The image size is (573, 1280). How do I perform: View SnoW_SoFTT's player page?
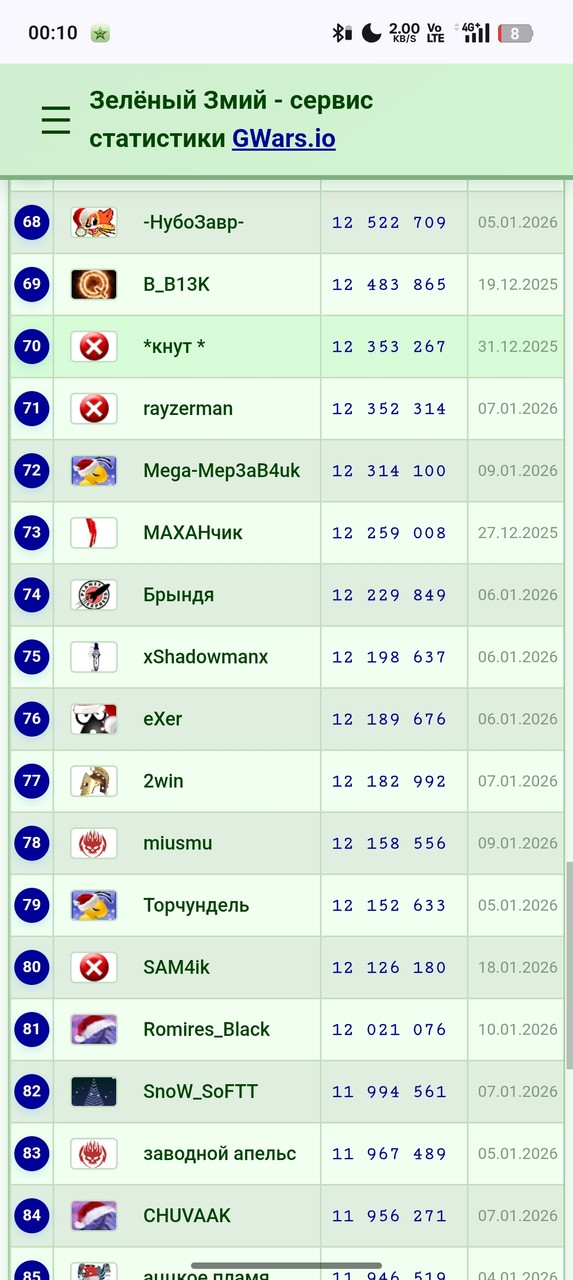(x=200, y=1091)
